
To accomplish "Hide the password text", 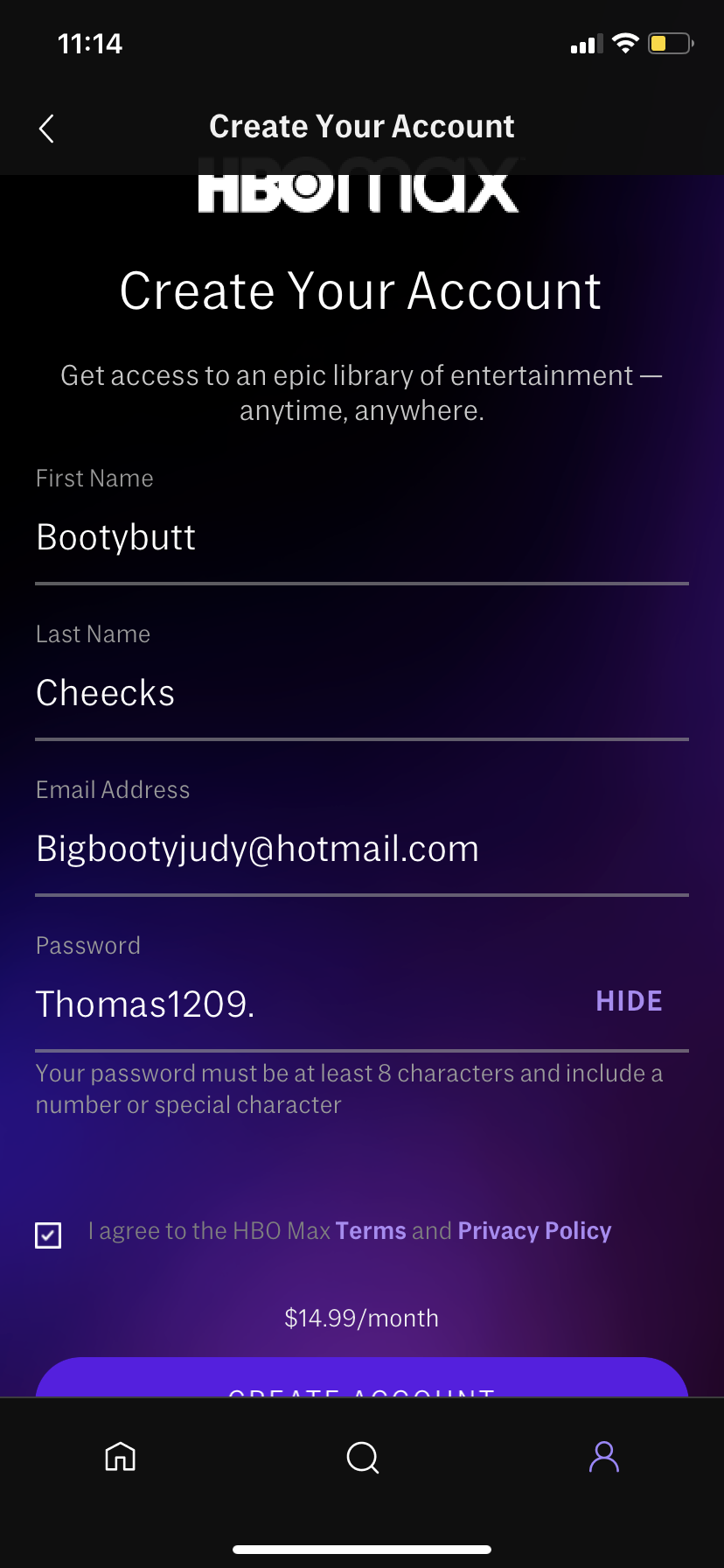I will click(x=629, y=1001).
